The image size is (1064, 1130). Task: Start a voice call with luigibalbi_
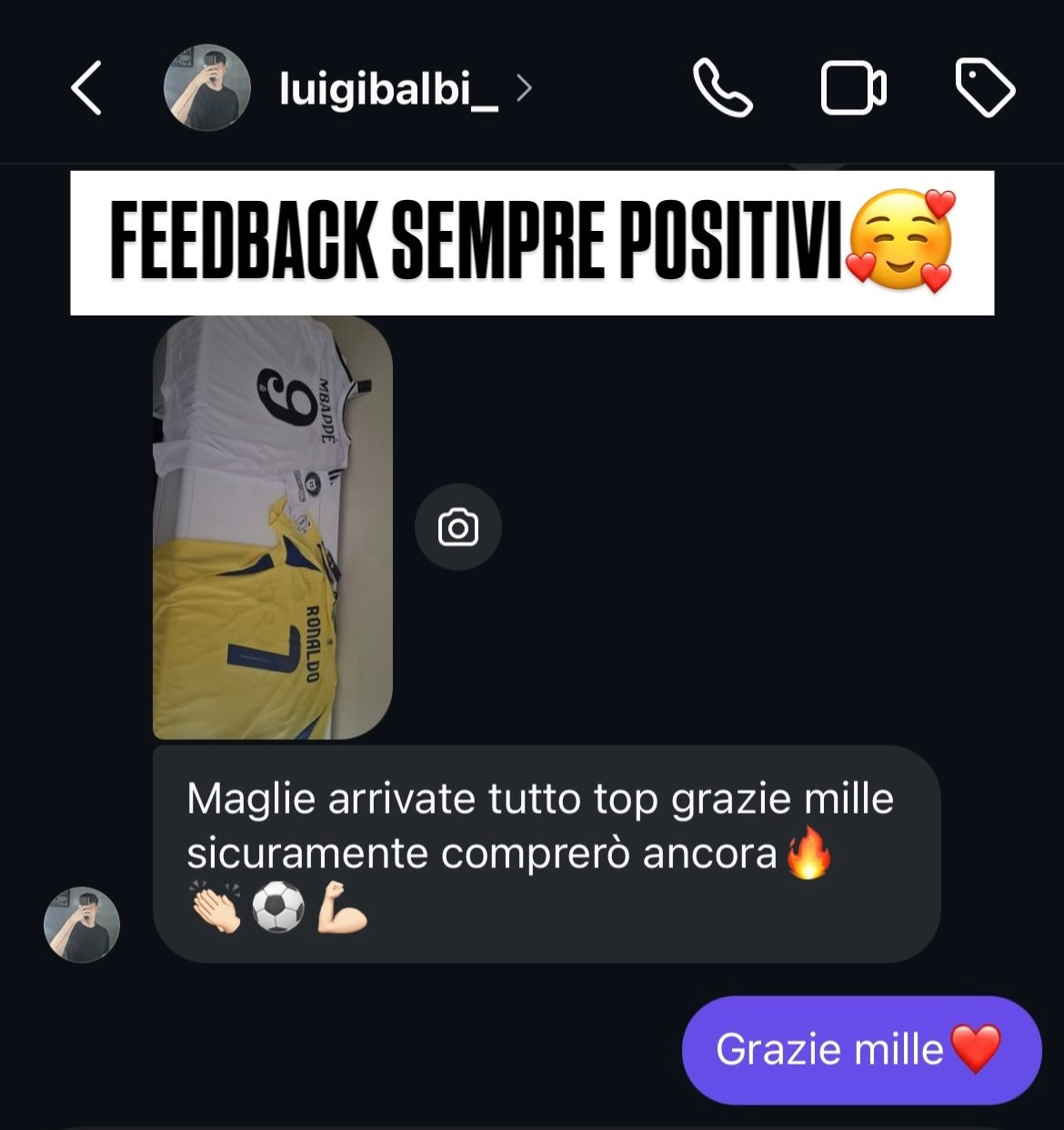point(723,88)
